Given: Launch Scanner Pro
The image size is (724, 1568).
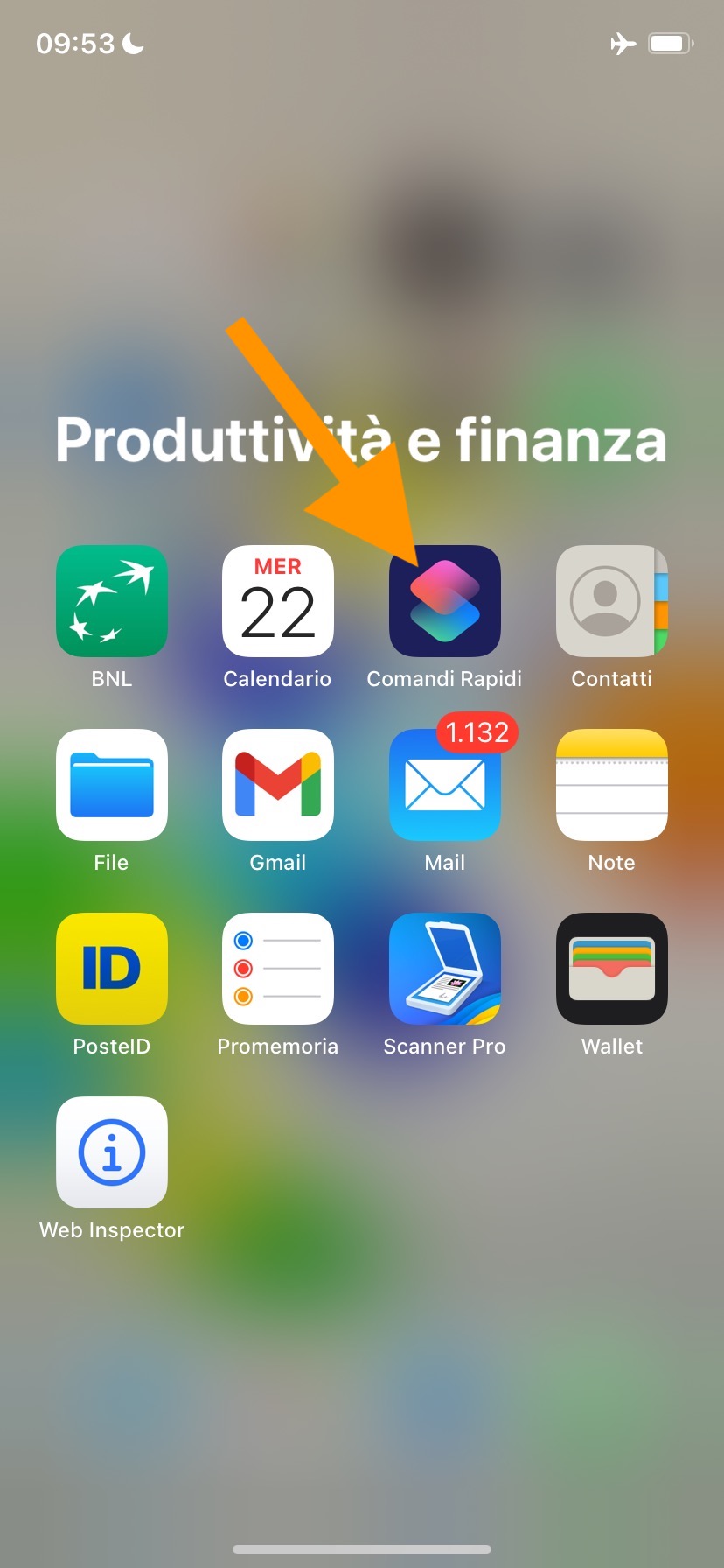Looking at the screenshot, I should [445, 969].
